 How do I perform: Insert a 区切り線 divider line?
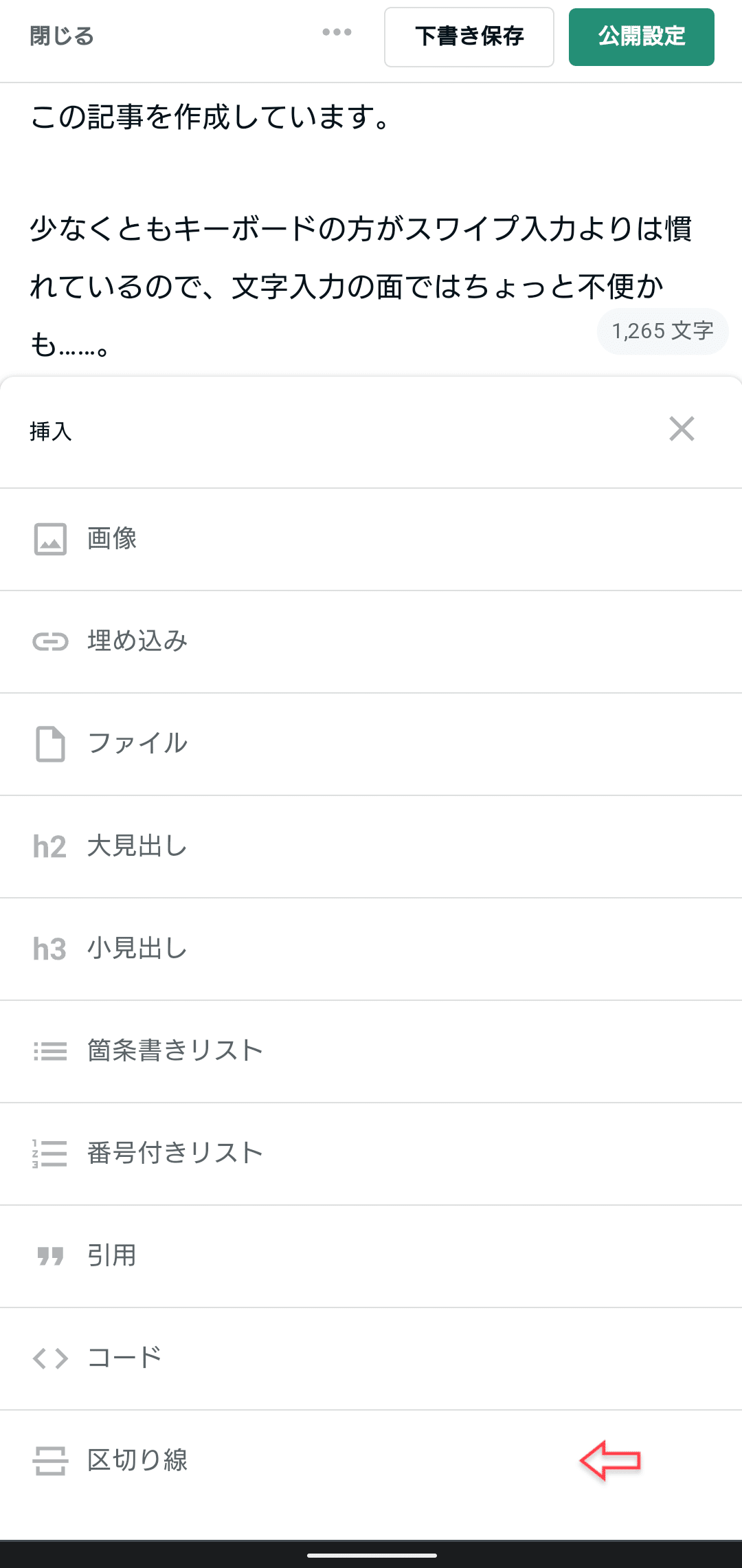[x=371, y=1461]
